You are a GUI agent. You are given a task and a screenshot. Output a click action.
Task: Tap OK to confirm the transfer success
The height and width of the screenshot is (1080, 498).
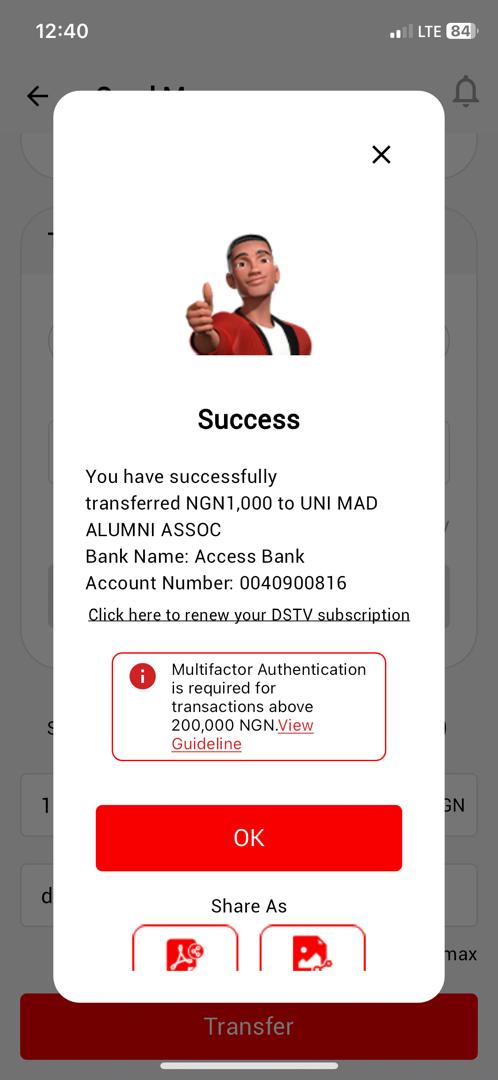tap(249, 838)
